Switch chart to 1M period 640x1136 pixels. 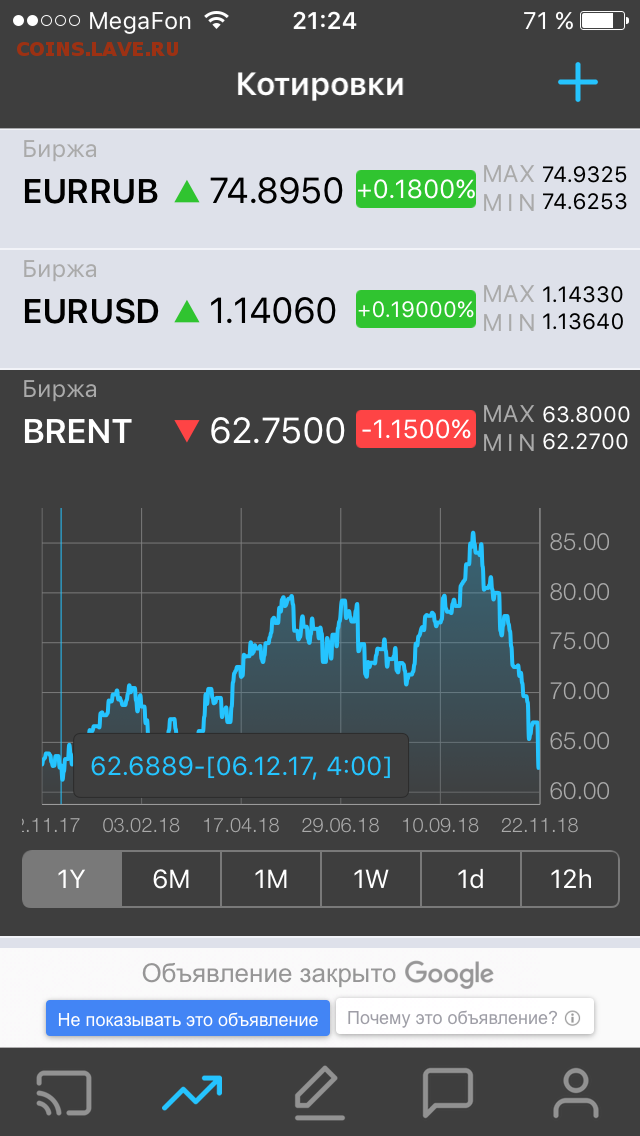point(271,879)
